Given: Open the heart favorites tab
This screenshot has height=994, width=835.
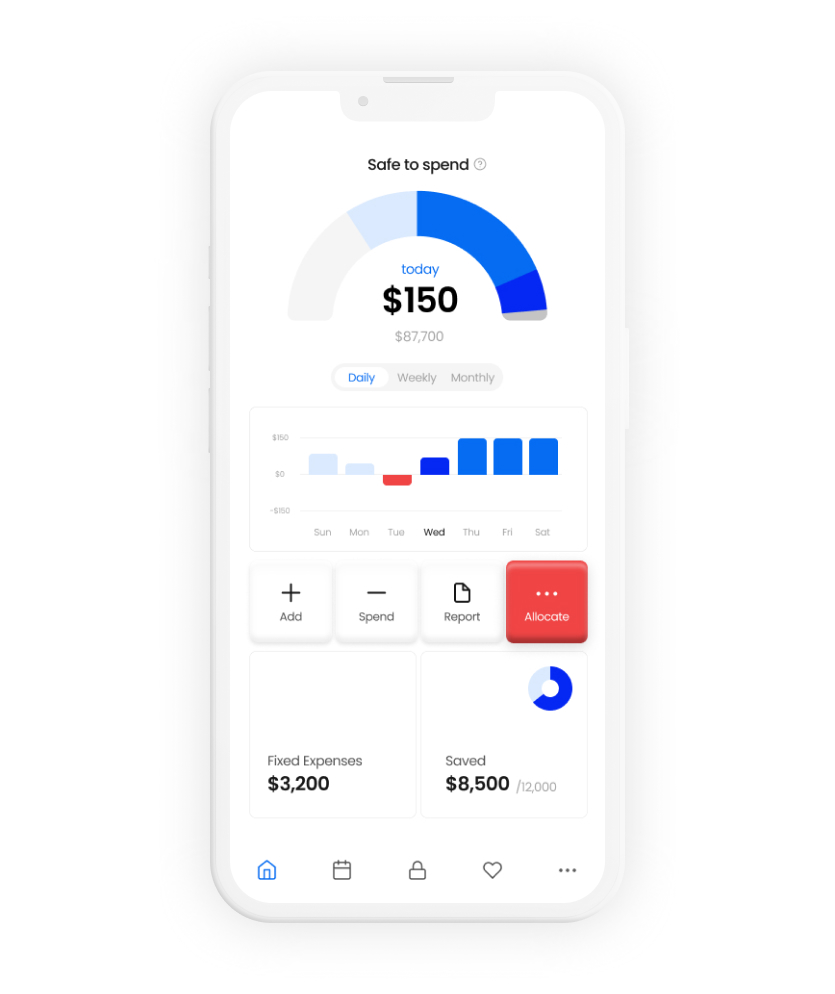Looking at the screenshot, I should click(492, 870).
